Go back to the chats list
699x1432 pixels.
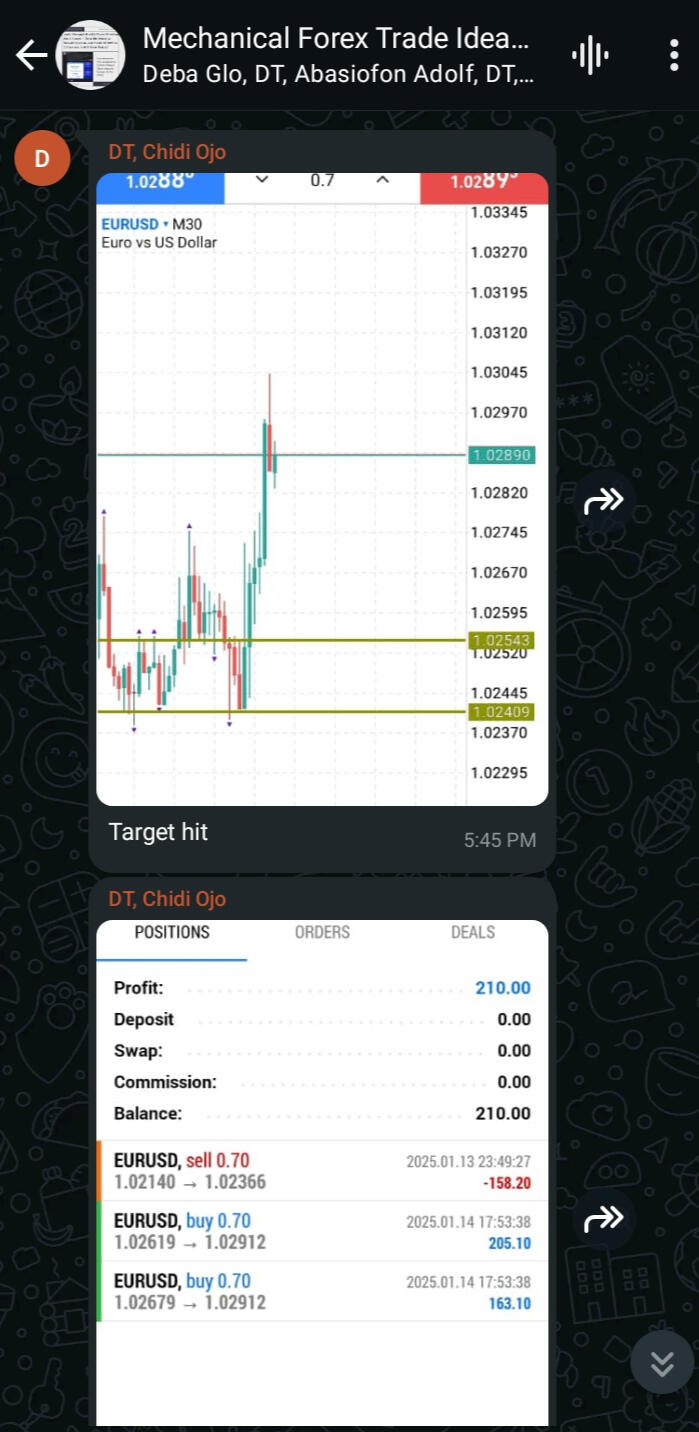click(31, 56)
